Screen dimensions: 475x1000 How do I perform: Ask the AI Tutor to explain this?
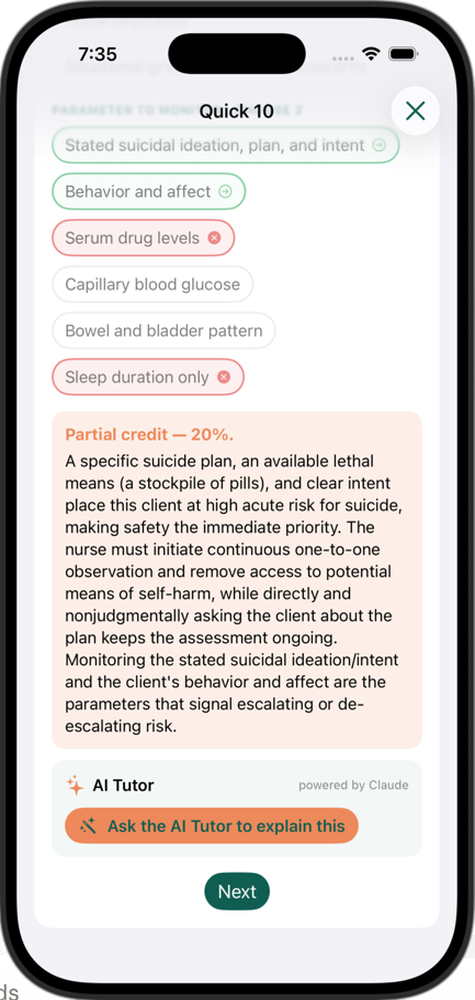[212, 827]
